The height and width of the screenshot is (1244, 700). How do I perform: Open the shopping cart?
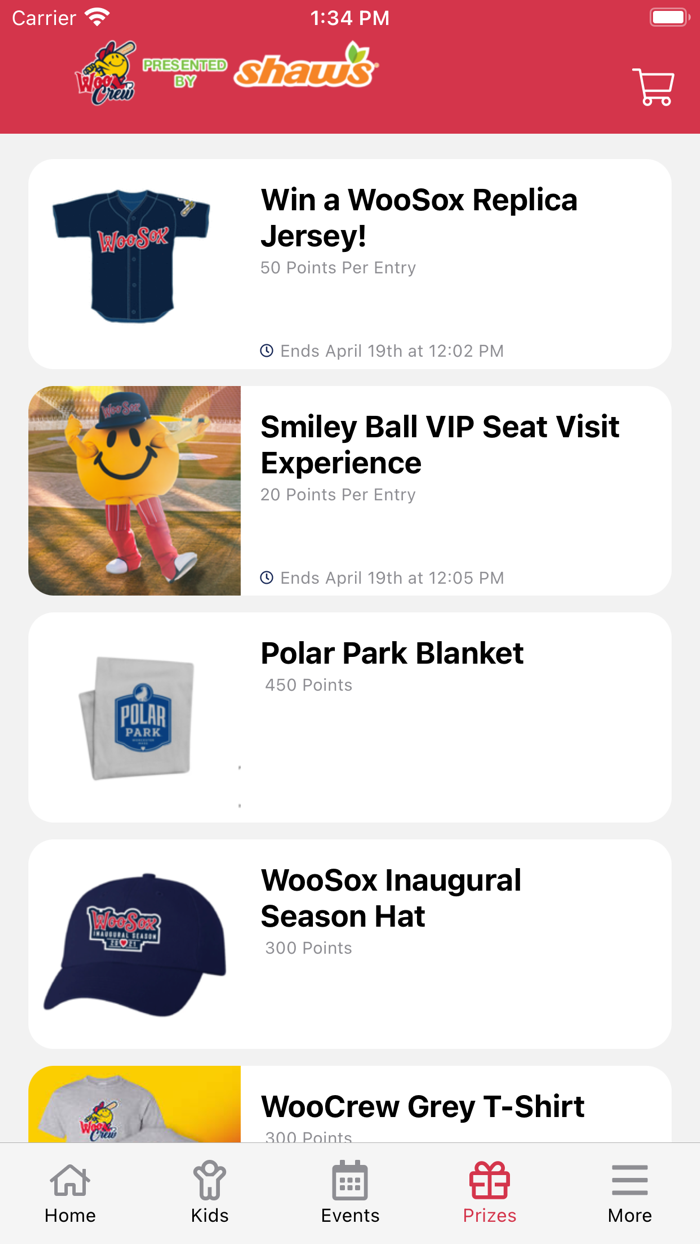click(x=653, y=87)
